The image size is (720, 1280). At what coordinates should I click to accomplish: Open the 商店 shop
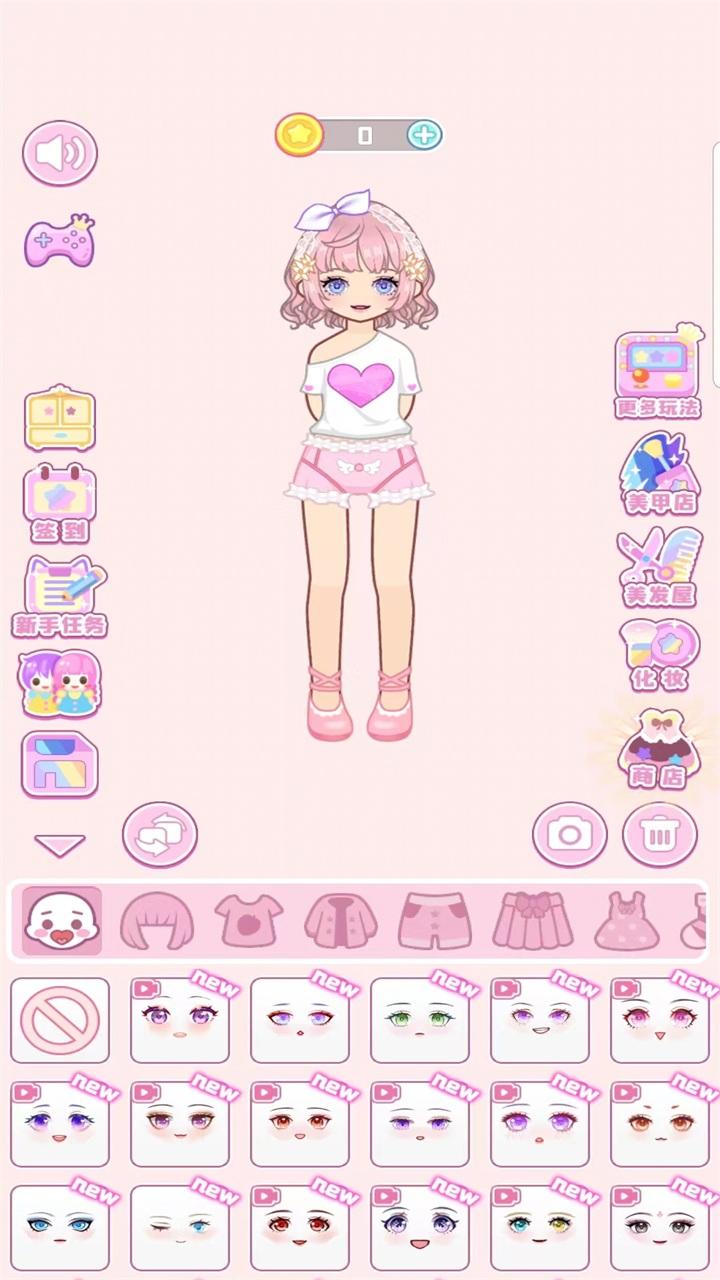pos(657,748)
